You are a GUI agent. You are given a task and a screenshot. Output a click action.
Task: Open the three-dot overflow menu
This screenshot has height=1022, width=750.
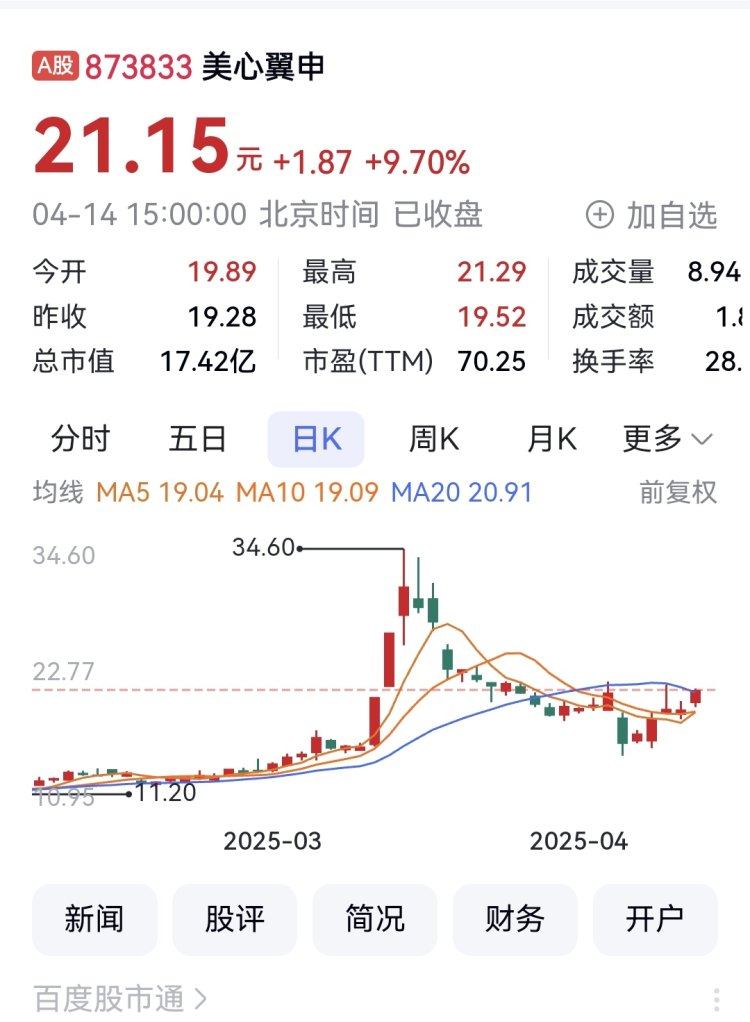[x=716, y=999]
